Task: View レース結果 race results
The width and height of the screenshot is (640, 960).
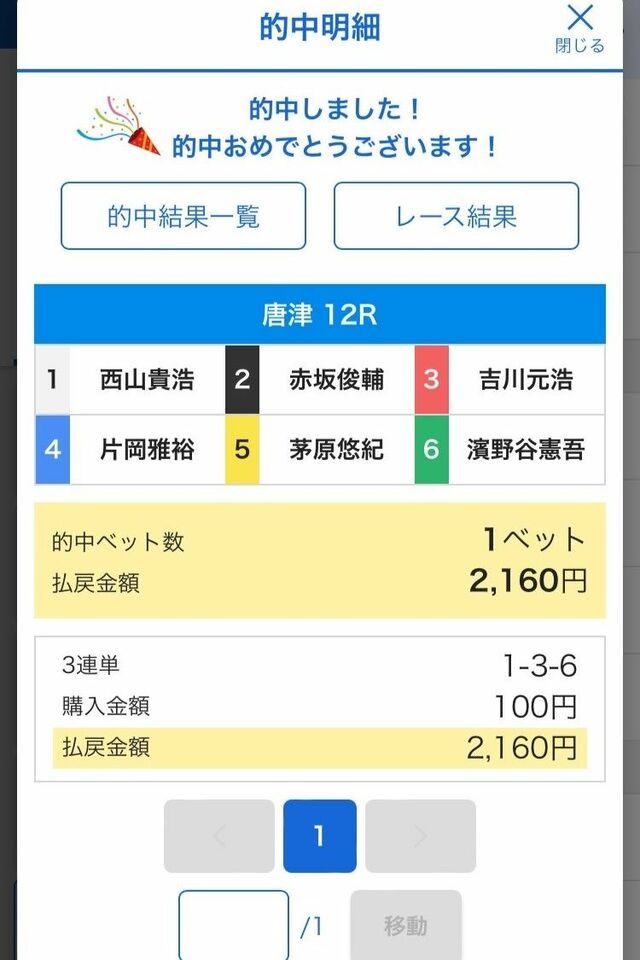Action: click(456, 216)
